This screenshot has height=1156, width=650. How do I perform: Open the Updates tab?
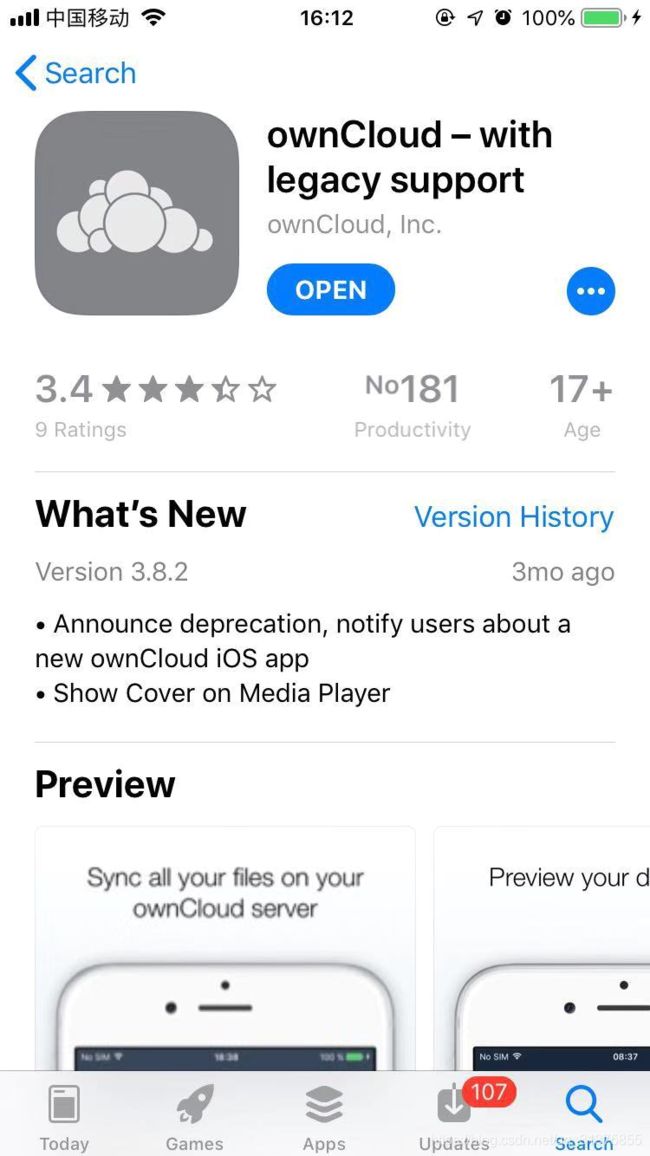pos(455,1116)
